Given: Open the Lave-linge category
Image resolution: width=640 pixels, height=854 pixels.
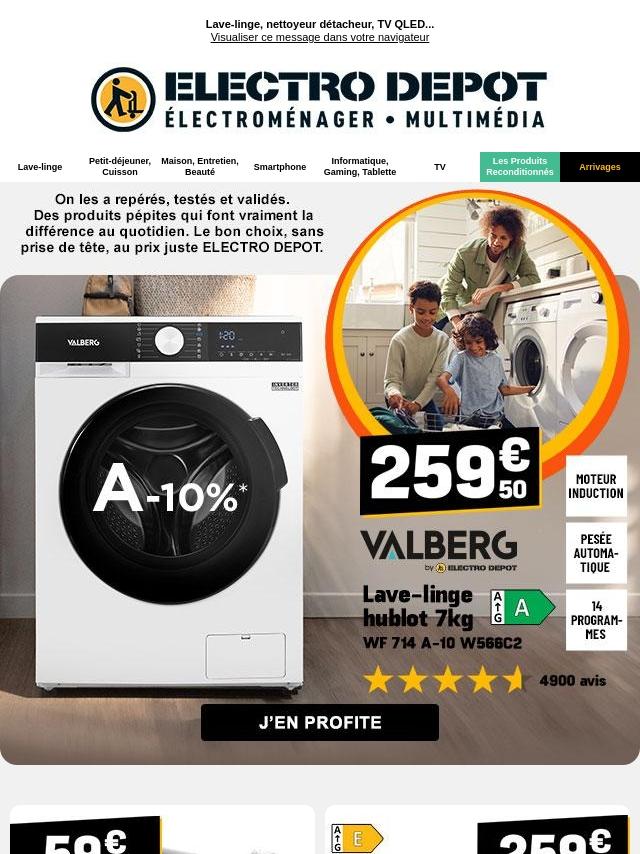Looking at the screenshot, I should [40, 167].
